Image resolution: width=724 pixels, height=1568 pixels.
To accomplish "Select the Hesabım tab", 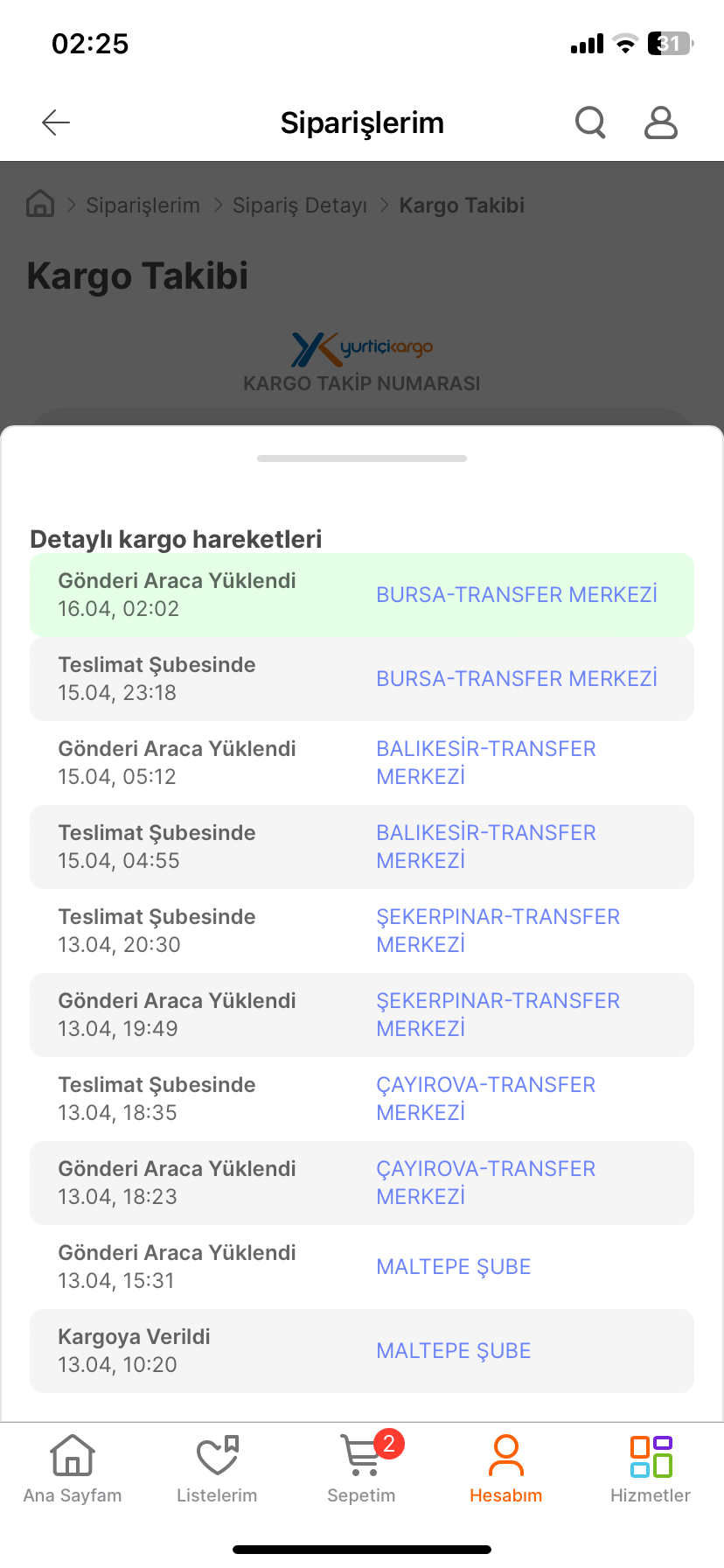I will pyautogui.click(x=505, y=1470).
